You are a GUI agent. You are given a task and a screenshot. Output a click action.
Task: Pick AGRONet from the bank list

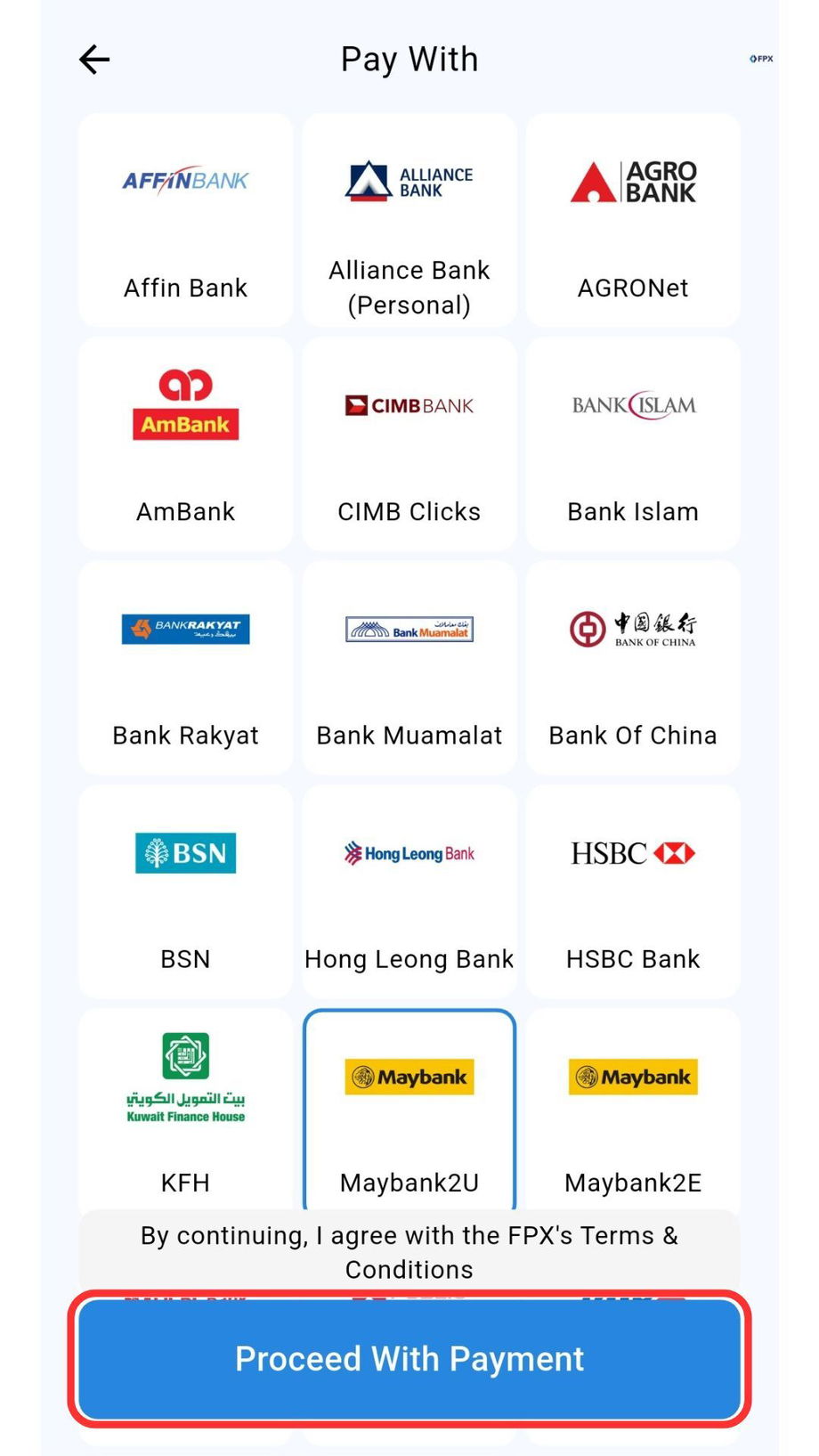click(x=633, y=220)
